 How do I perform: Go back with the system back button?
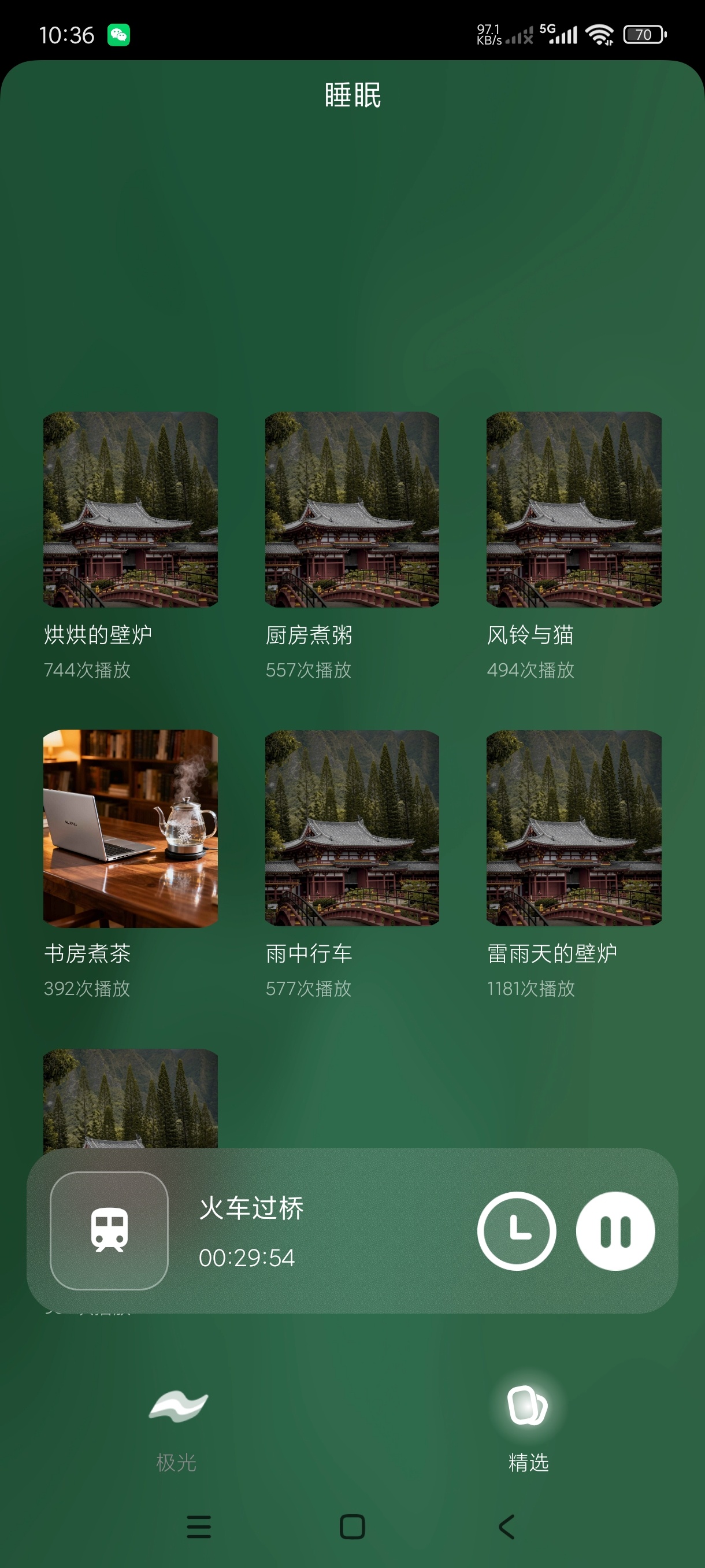pyautogui.click(x=506, y=1526)
